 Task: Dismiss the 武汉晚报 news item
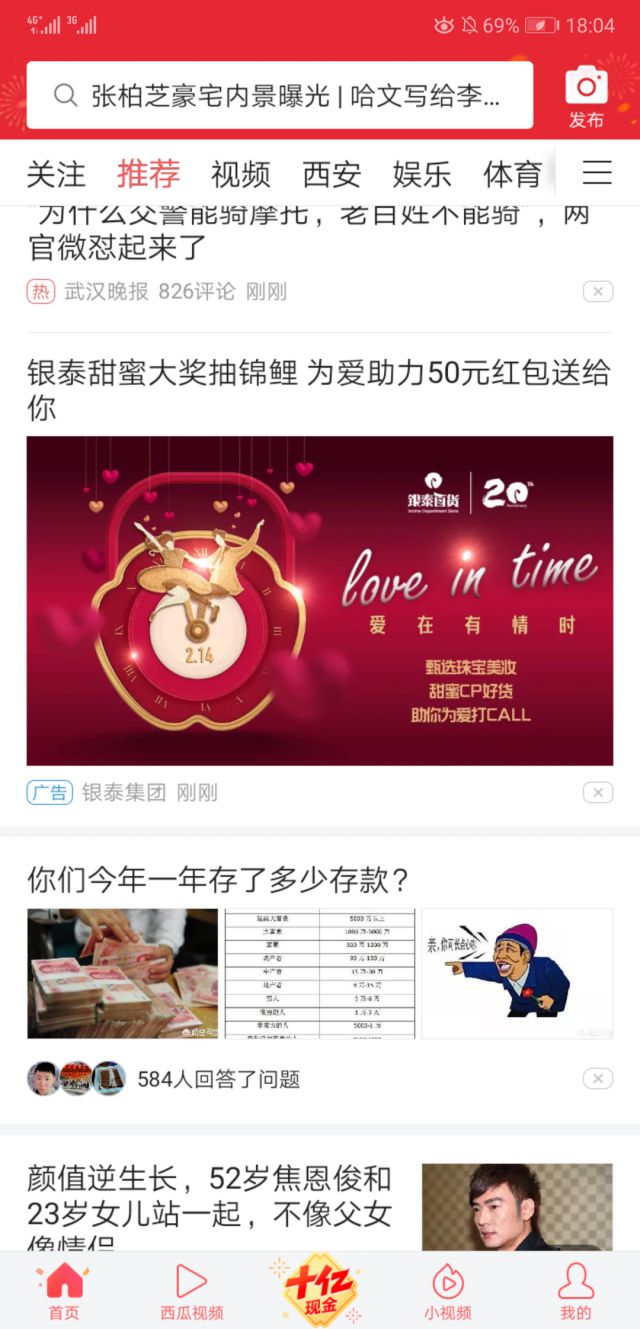pos(597,291)
